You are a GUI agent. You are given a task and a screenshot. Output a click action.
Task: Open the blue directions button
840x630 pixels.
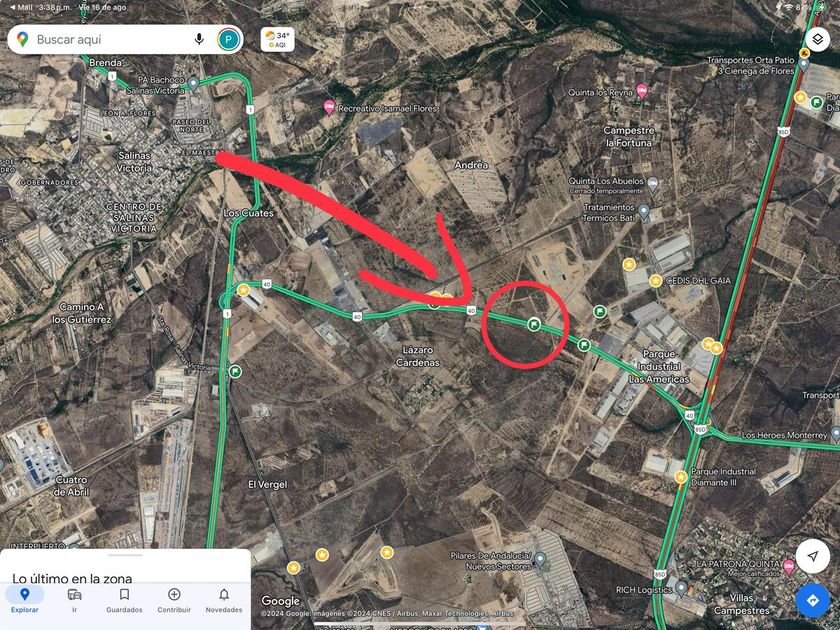pos(813,600)
